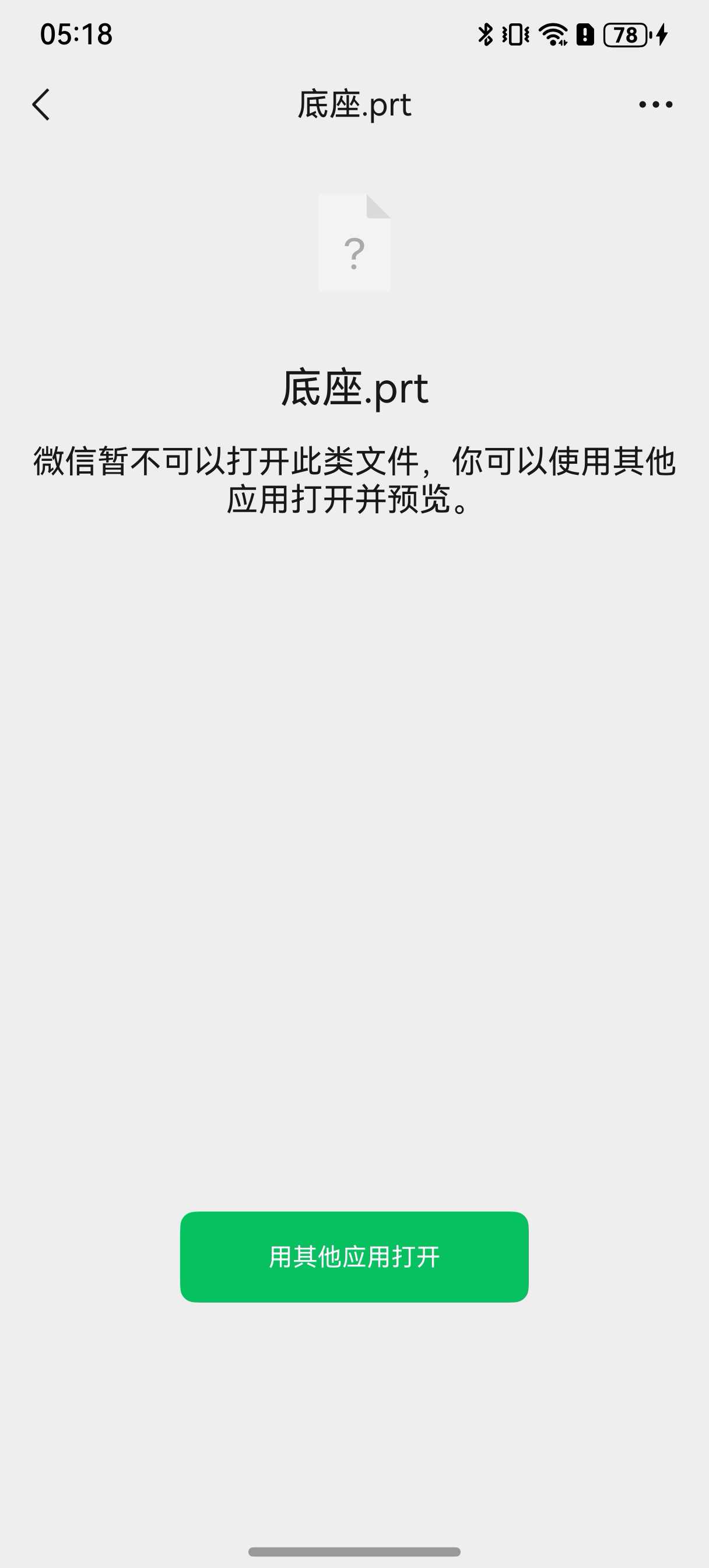Go back from the 底座.prt file view

[41, 104]
